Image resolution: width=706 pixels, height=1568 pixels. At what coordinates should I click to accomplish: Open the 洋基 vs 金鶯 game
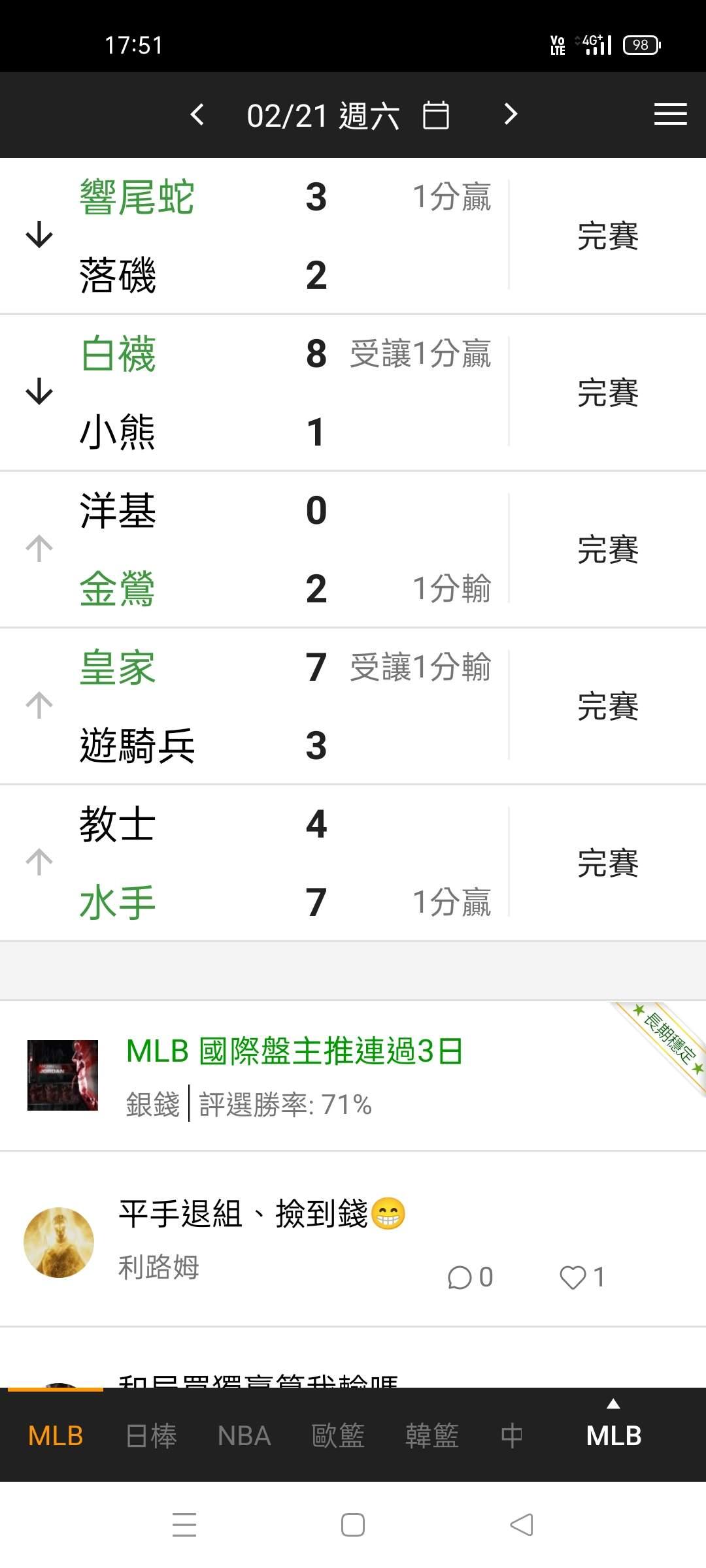[353, 549]
